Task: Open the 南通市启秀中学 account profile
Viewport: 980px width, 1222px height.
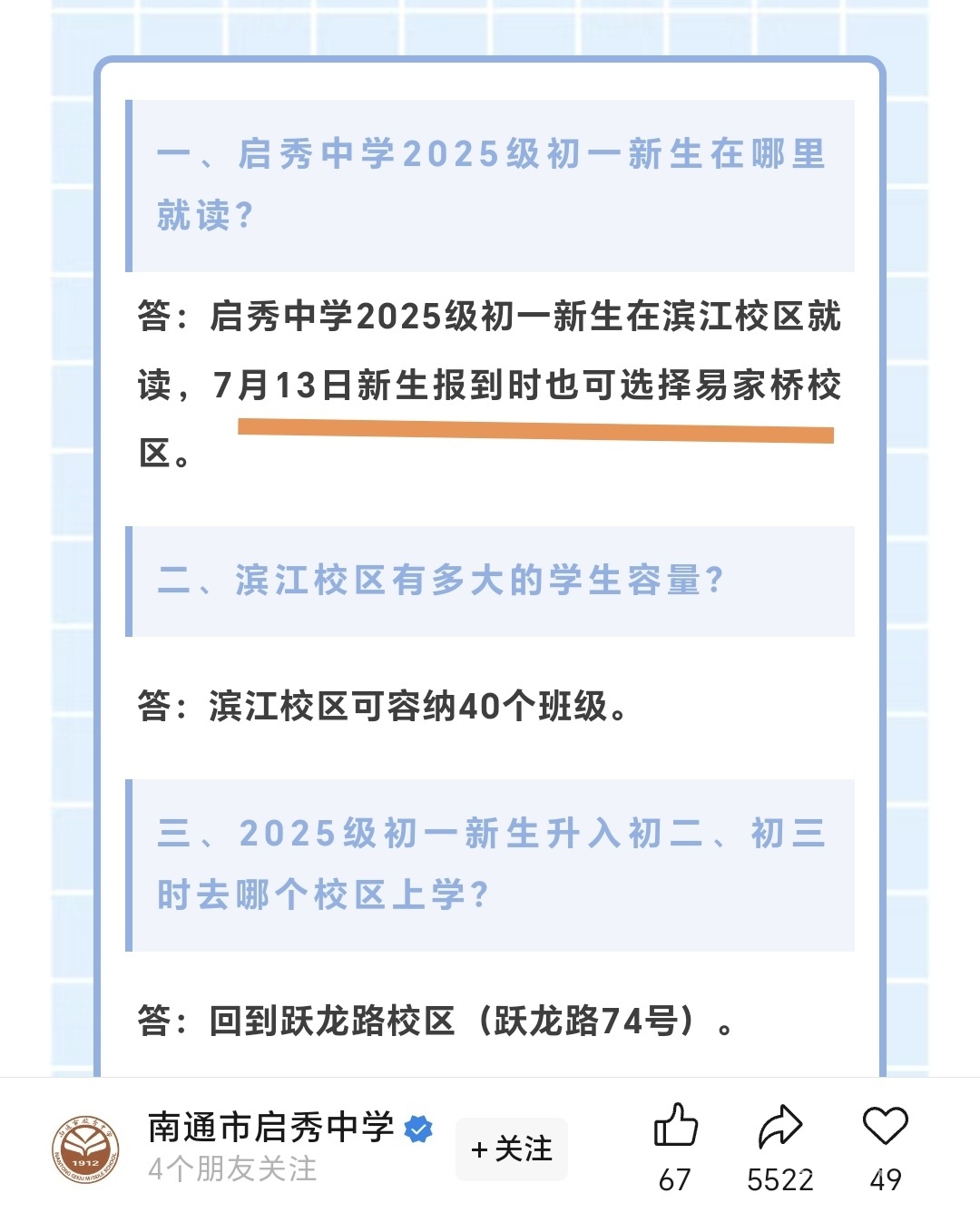Action: tap(270, 1127)
